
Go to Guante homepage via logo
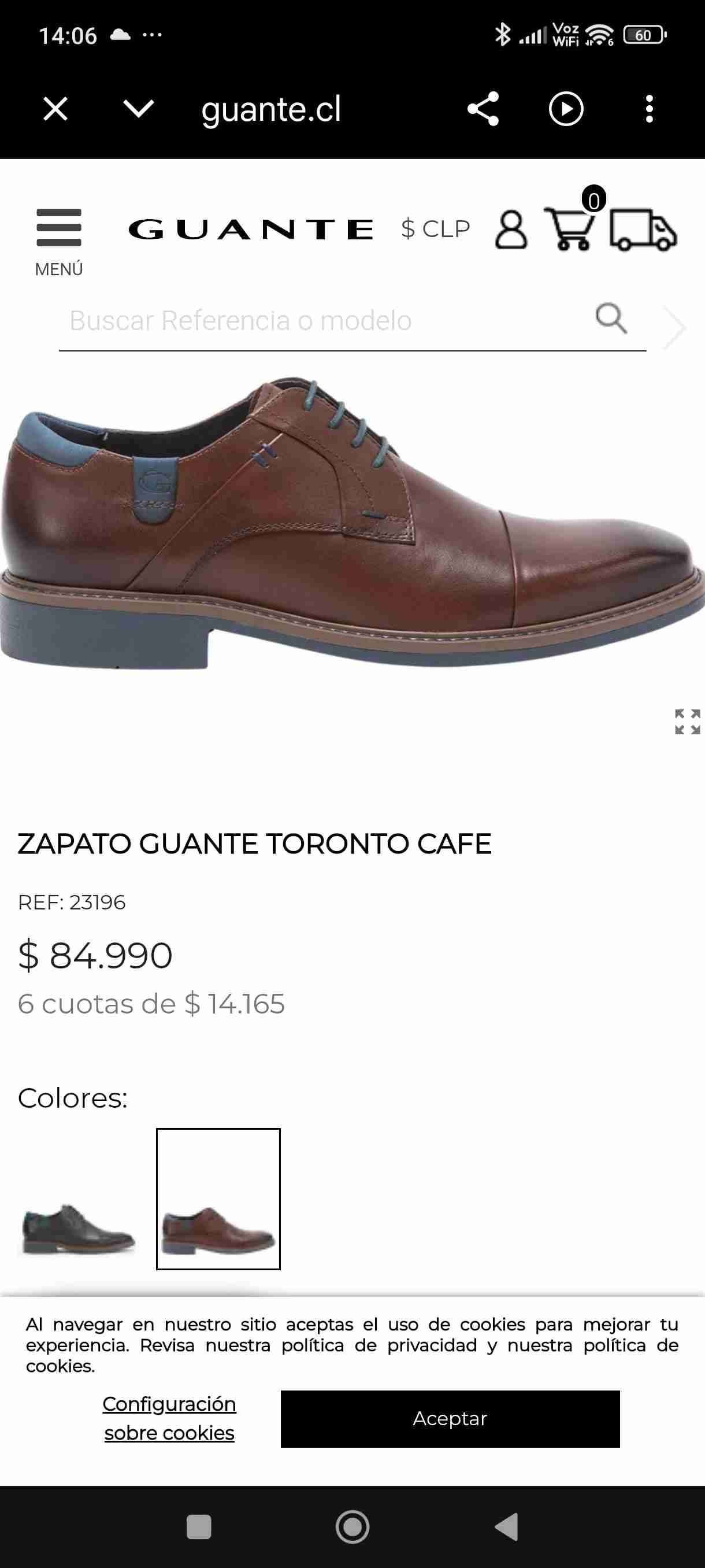[251, 230]
